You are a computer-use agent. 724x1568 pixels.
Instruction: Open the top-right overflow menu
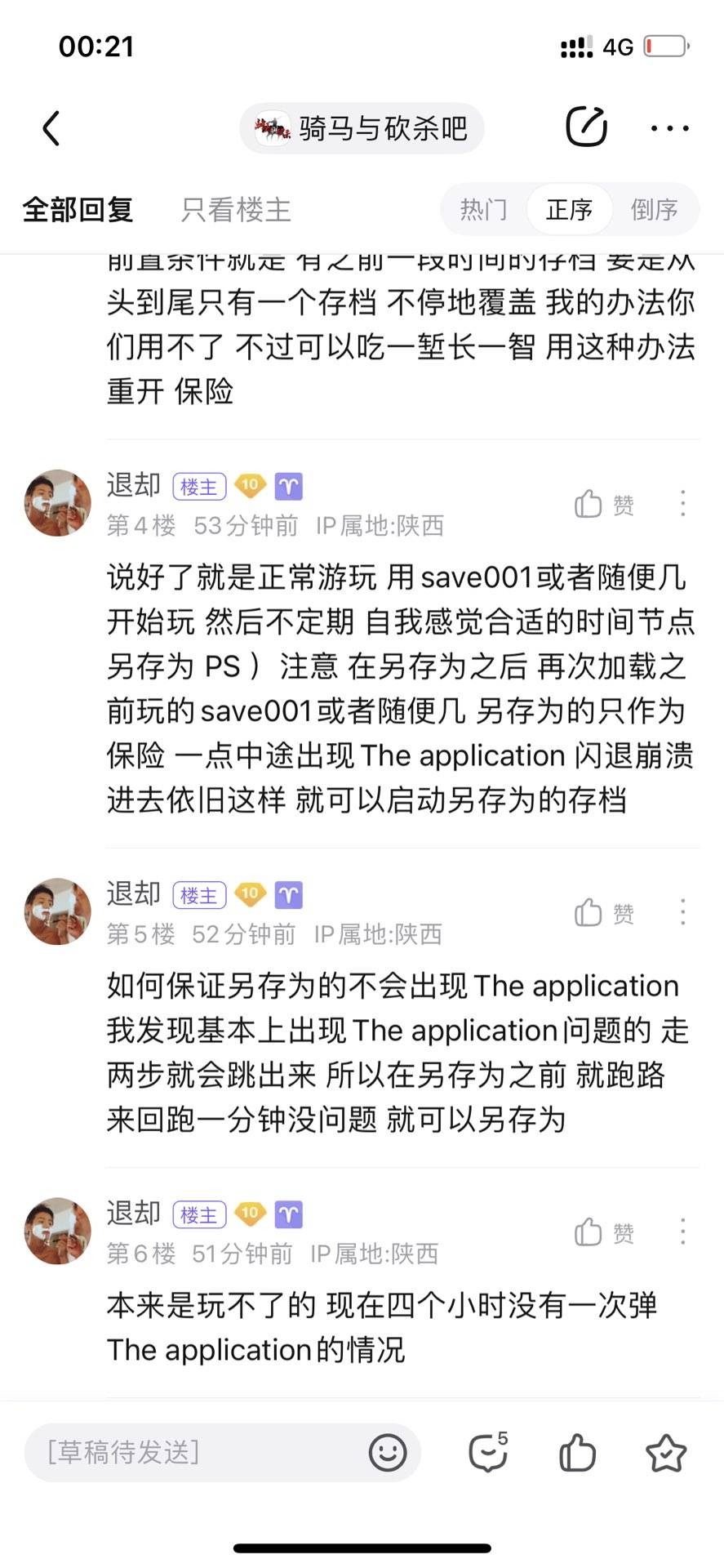pos(669,128)
